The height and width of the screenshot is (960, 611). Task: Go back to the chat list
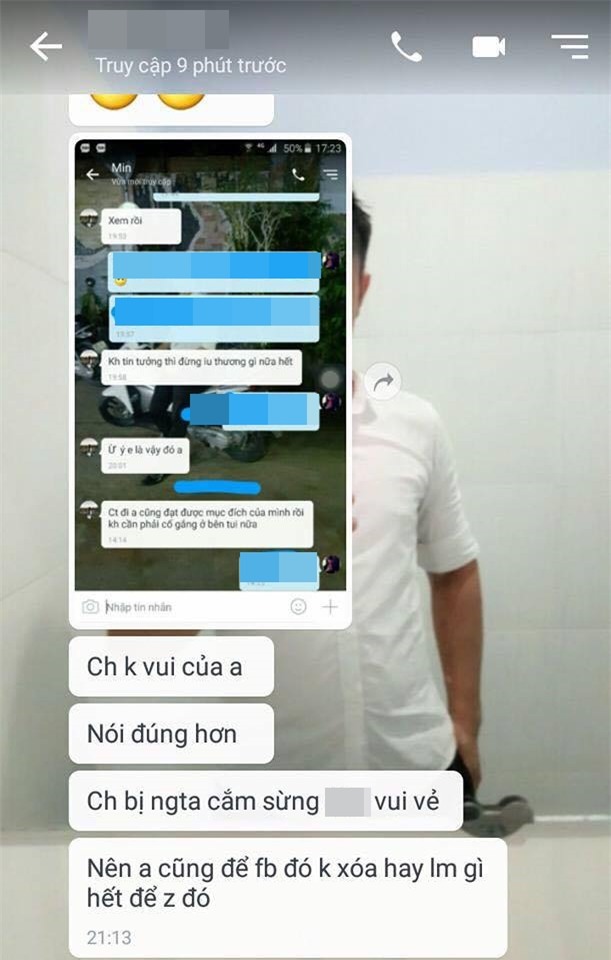[x=46, y=47]
